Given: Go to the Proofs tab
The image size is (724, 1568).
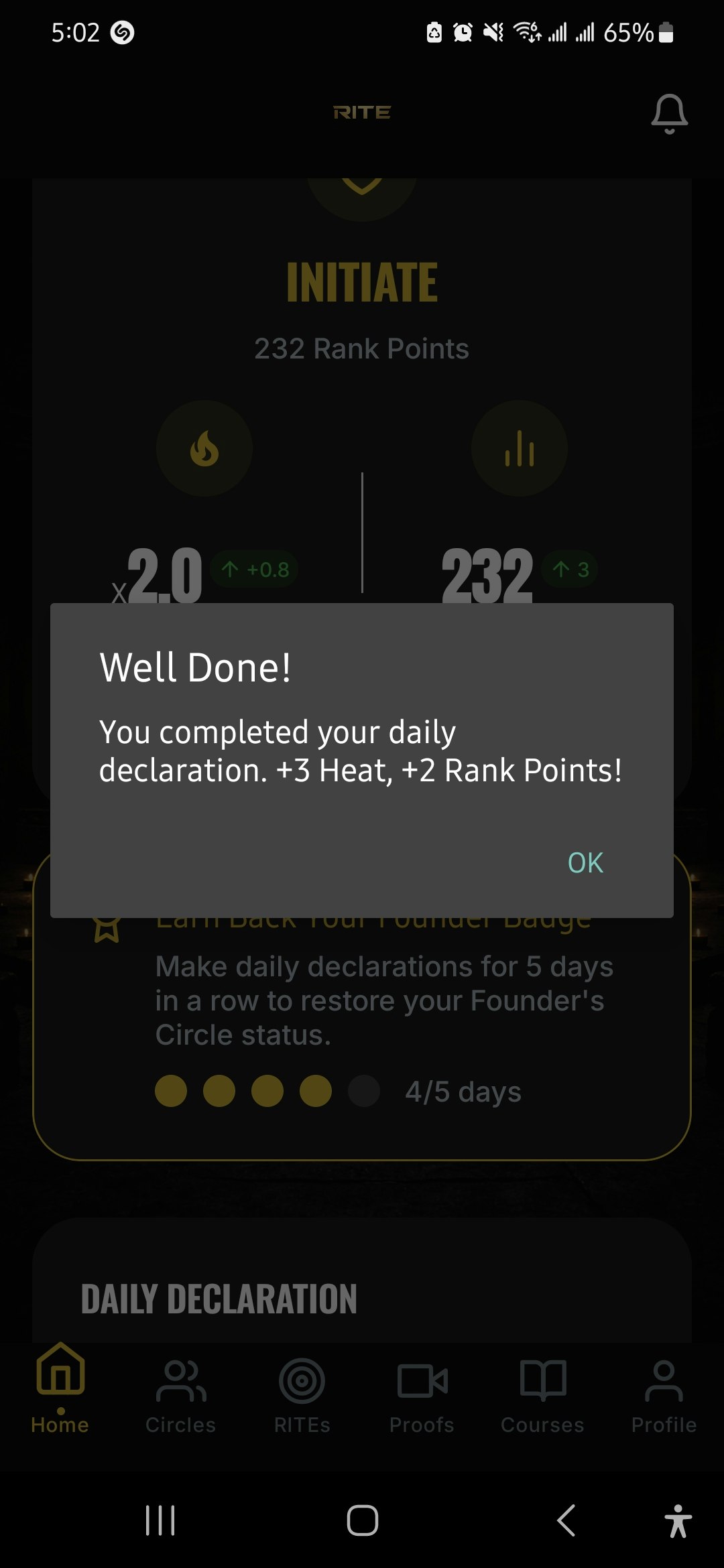Looking at the screenshot, I should (422, 1395).
